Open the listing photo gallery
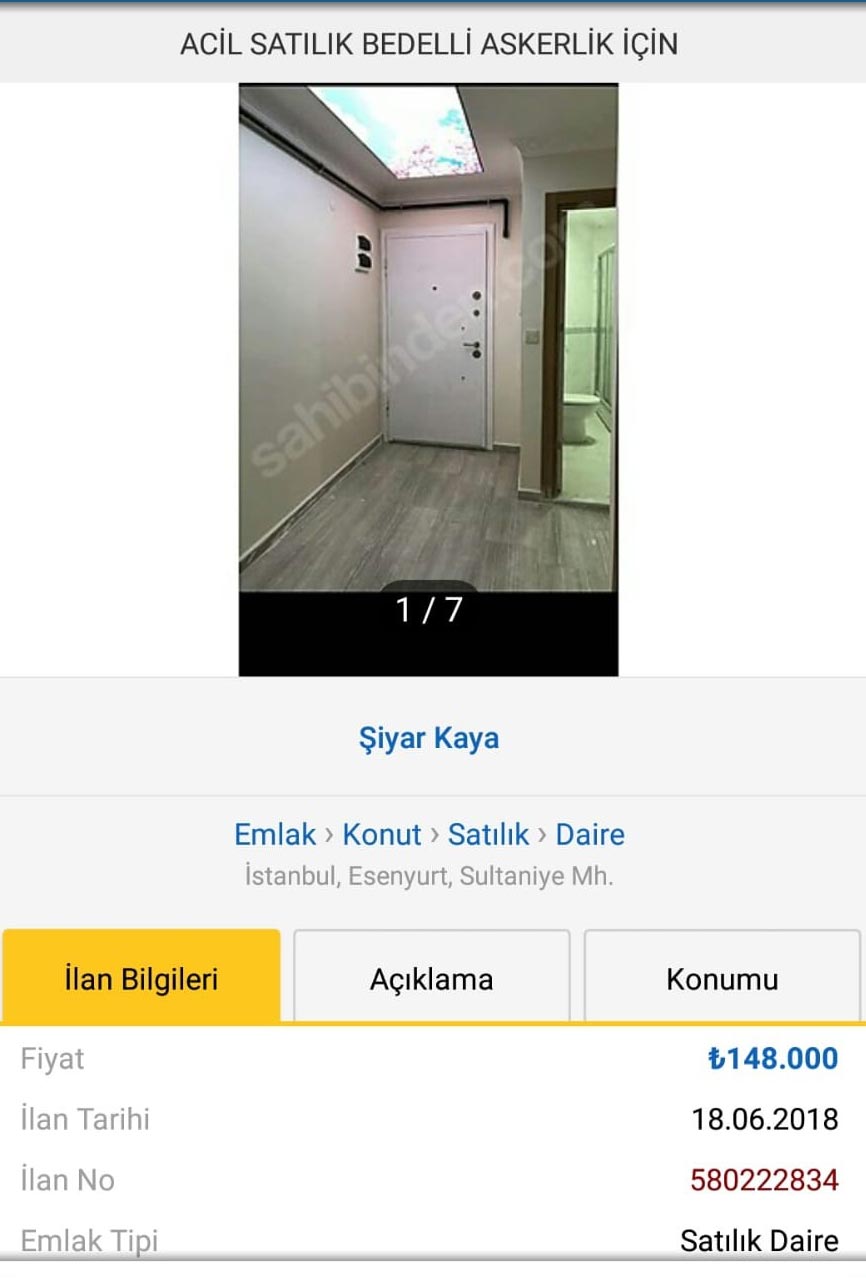866x1278 pixels. [428, 340]
